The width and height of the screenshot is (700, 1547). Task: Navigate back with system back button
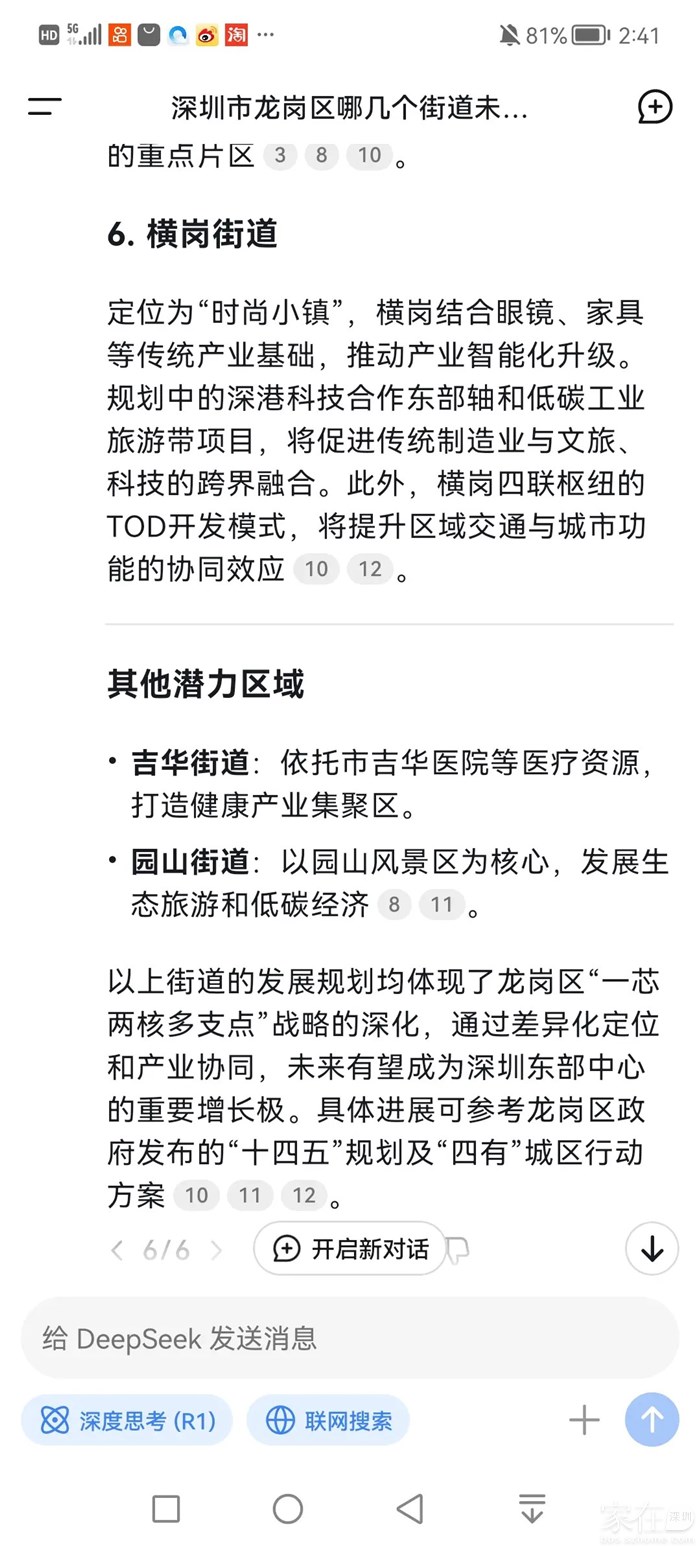[x=410, y=1509]
